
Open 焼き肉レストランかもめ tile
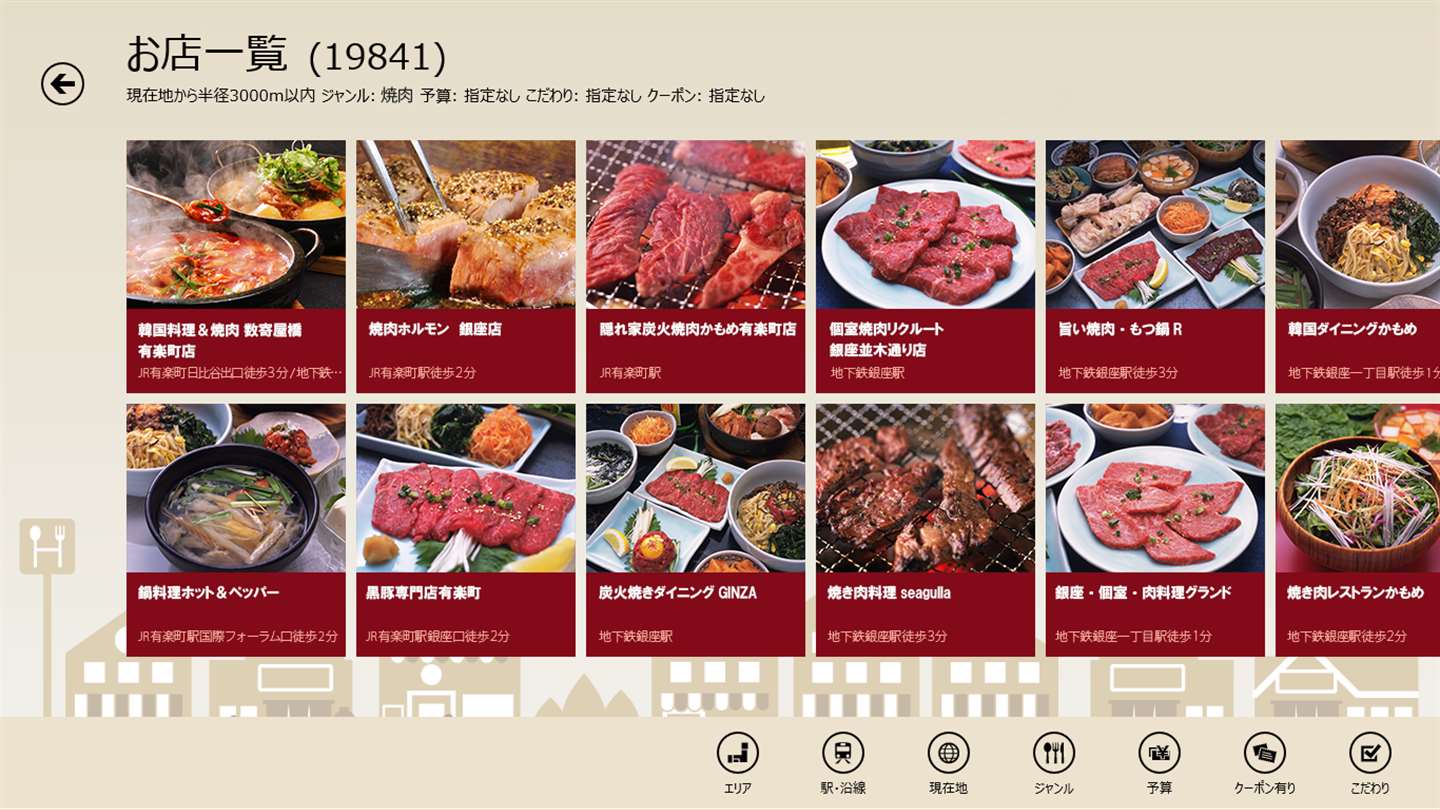click(1358, 530)
